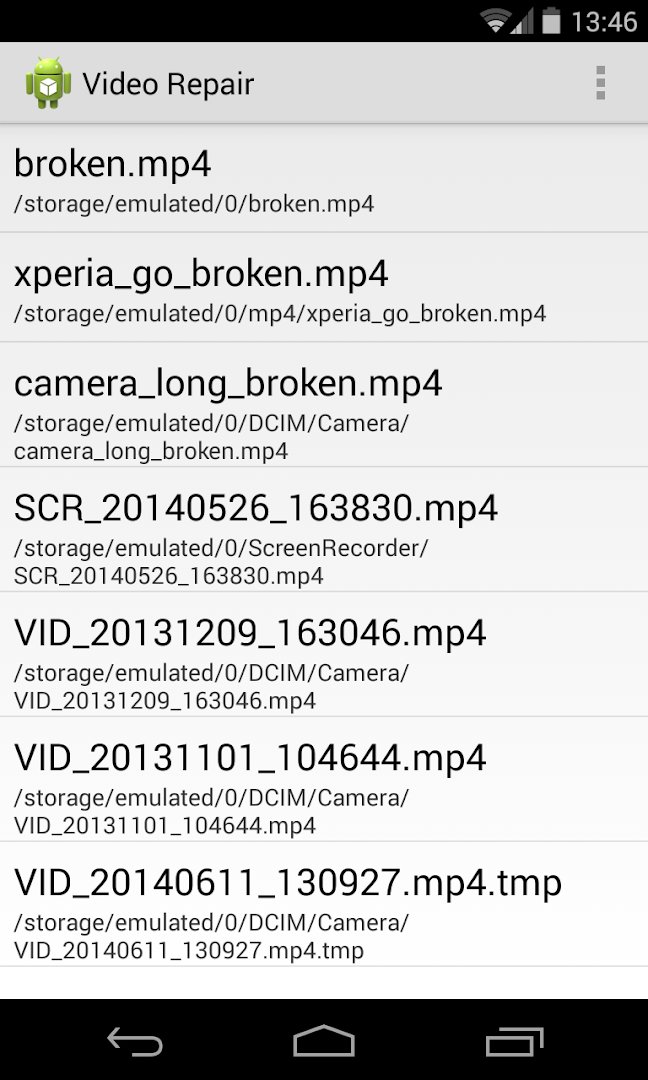Image resolution: width=648 pixels, height=1080 pixels.
Task: Open the overflow menu
Action: [600, 83]
